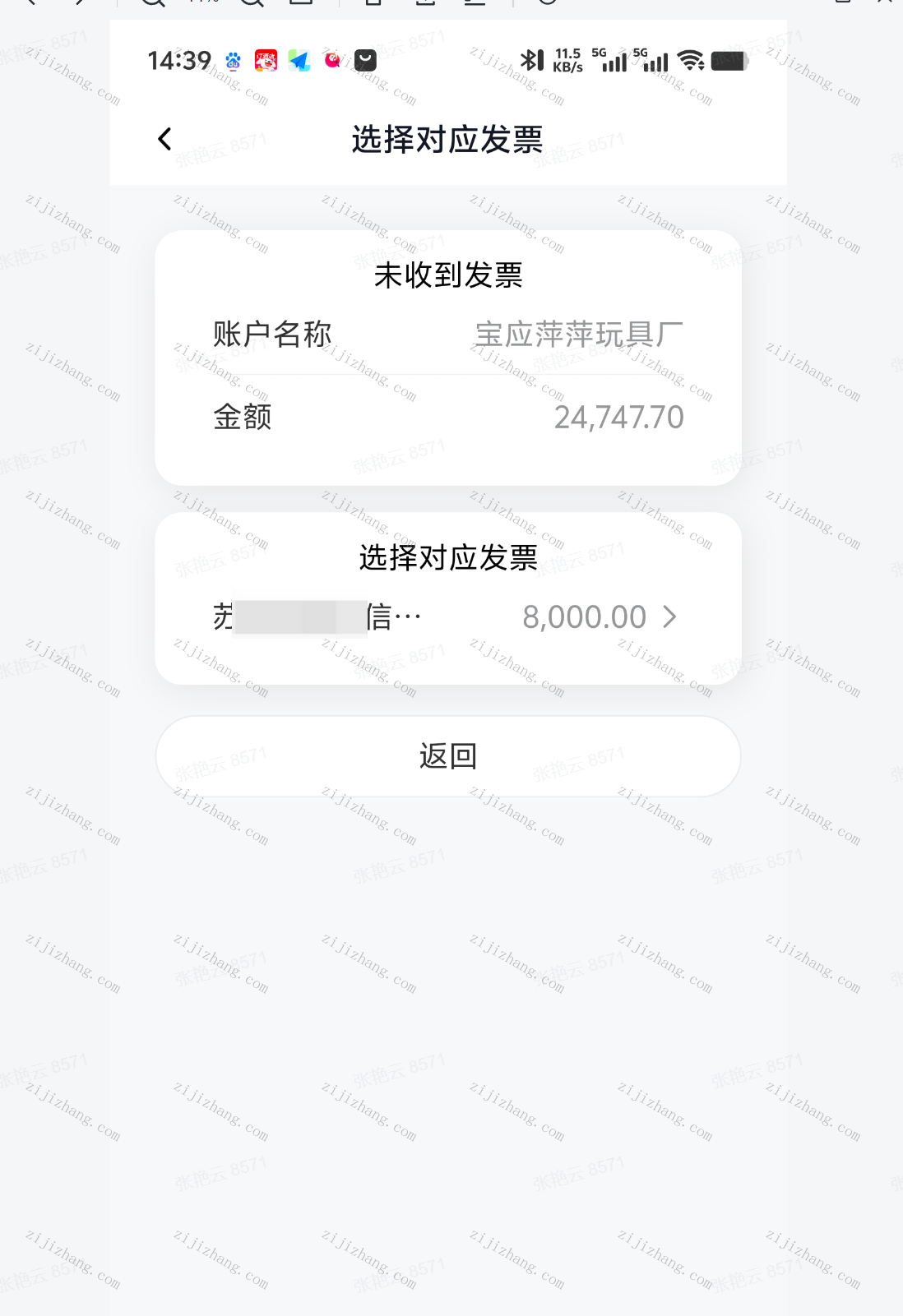Tap the 返回 button
903x1316 pixels.
coord(448,756)
